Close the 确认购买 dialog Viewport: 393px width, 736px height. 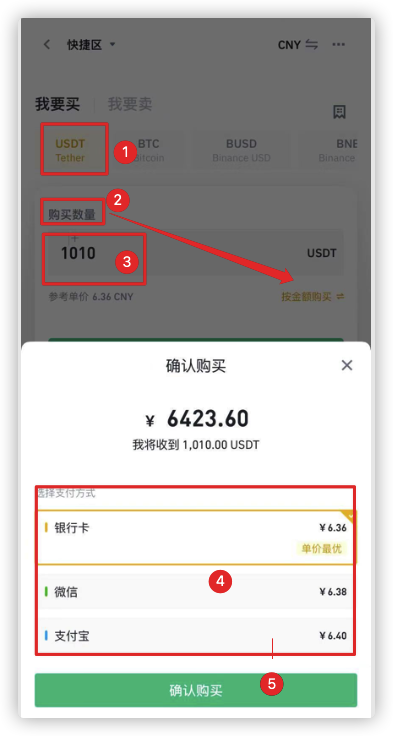(347, 365)
